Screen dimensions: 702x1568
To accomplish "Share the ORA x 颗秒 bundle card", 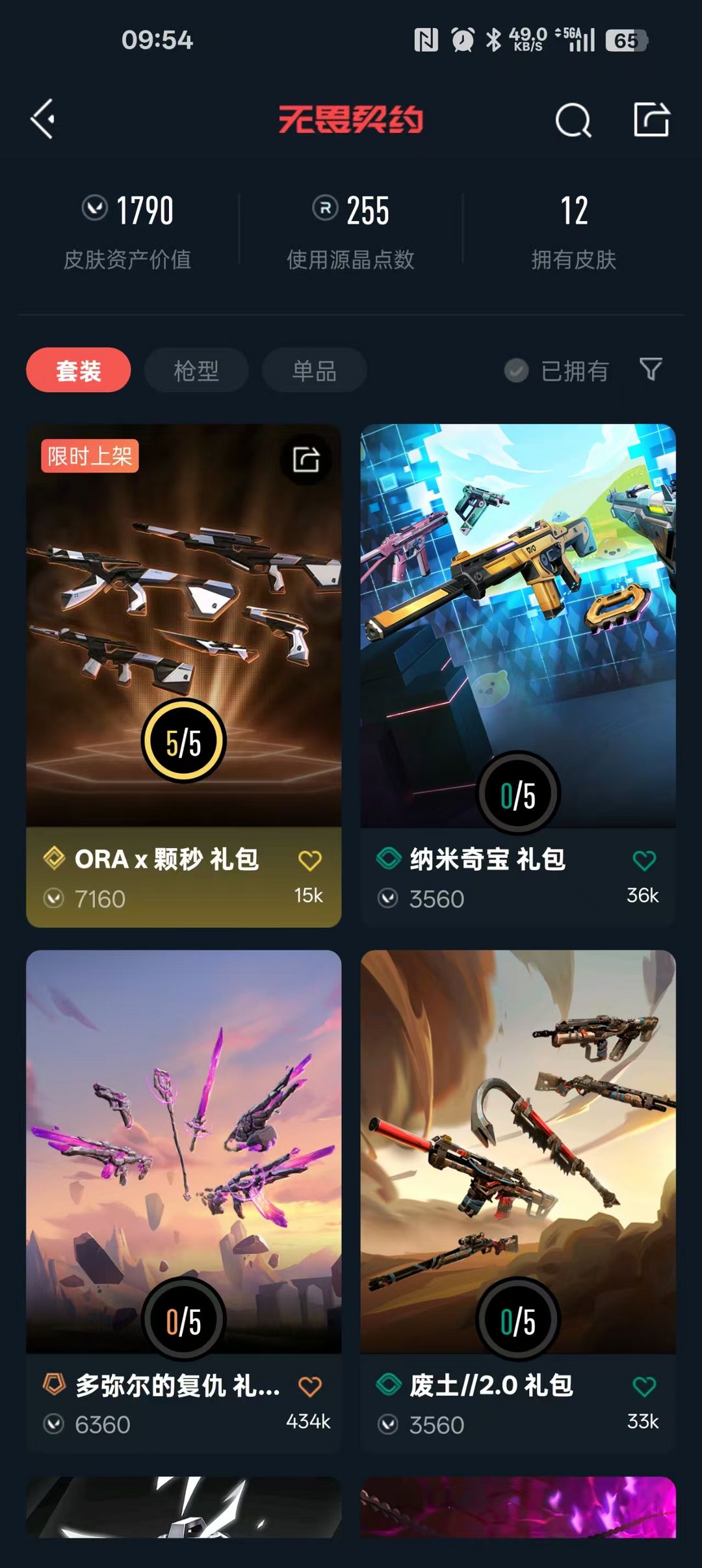I will click(305, 460).
